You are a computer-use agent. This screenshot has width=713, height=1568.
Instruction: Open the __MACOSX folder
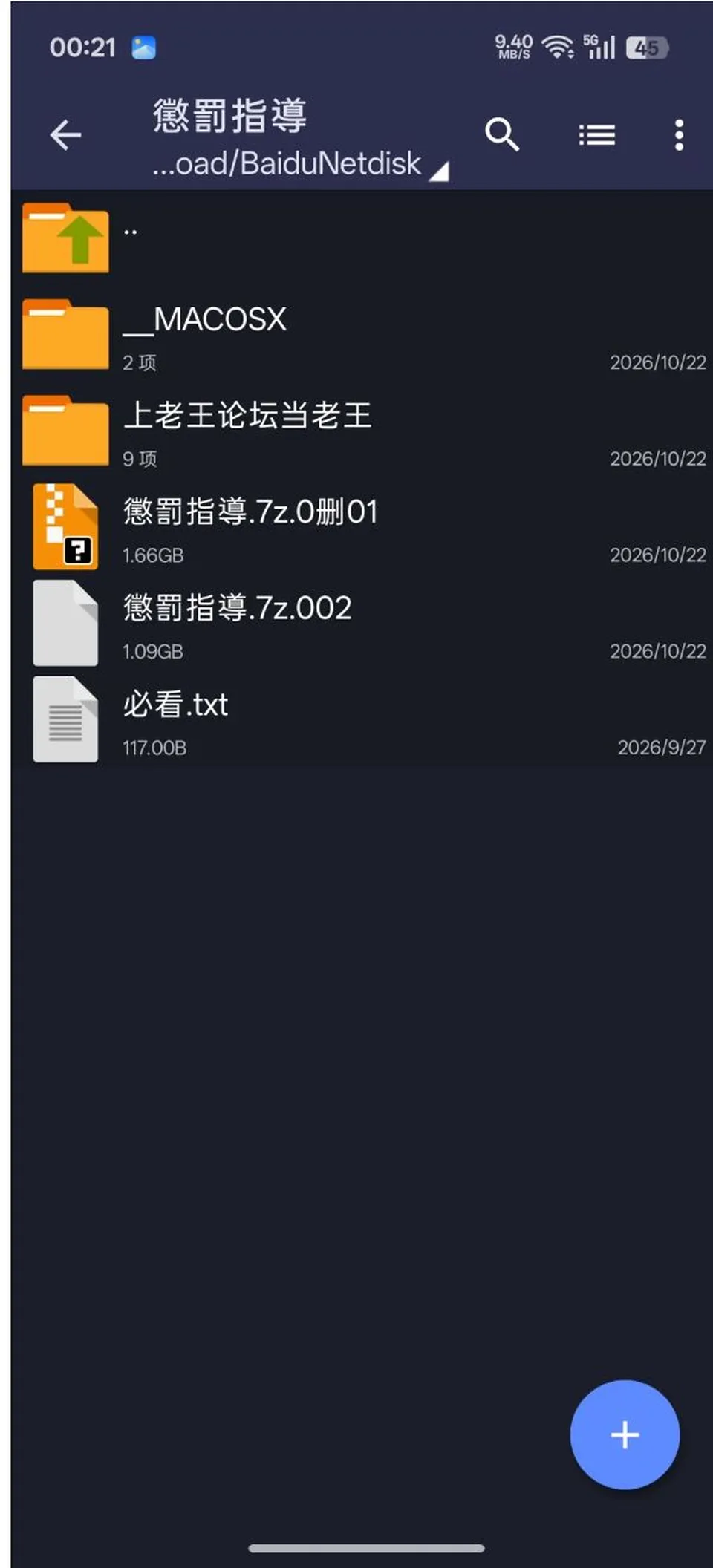click(x=362, y=335)
